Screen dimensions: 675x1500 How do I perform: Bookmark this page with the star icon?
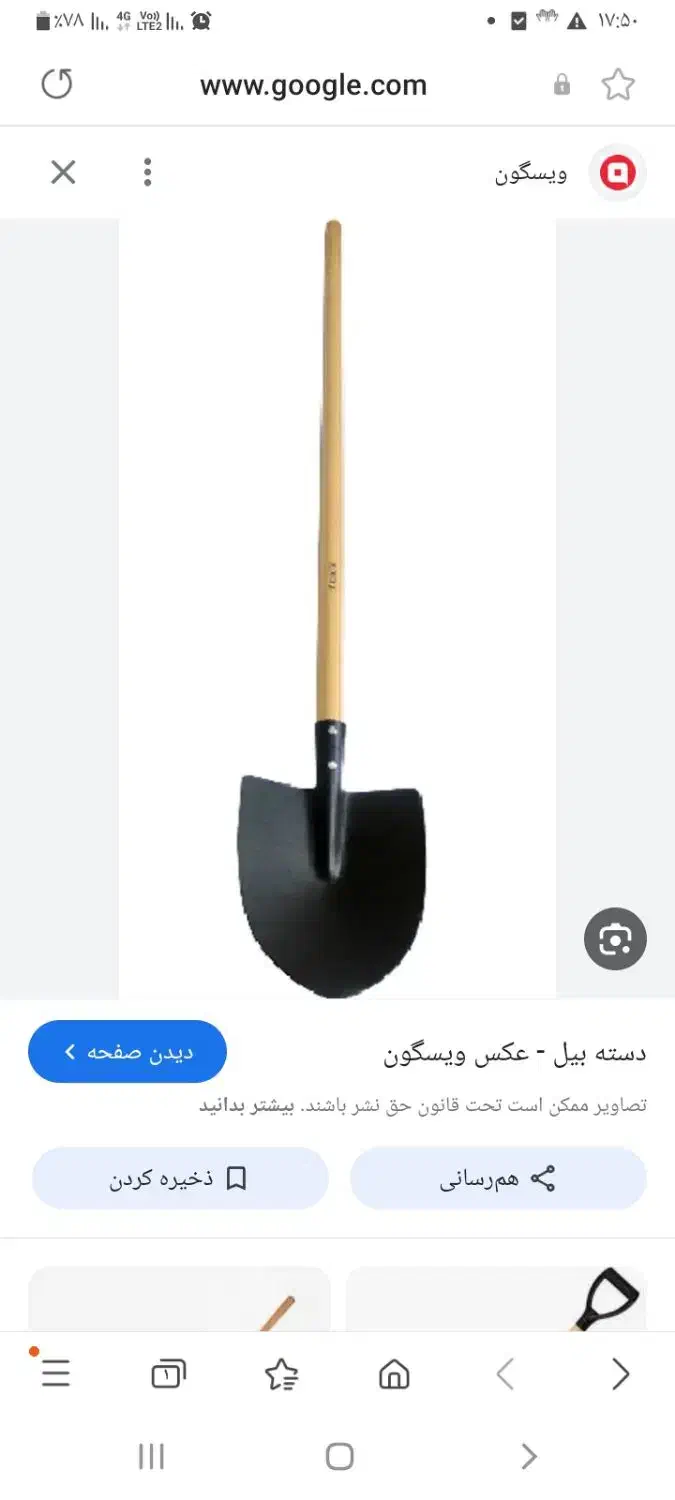coord(618,85)
